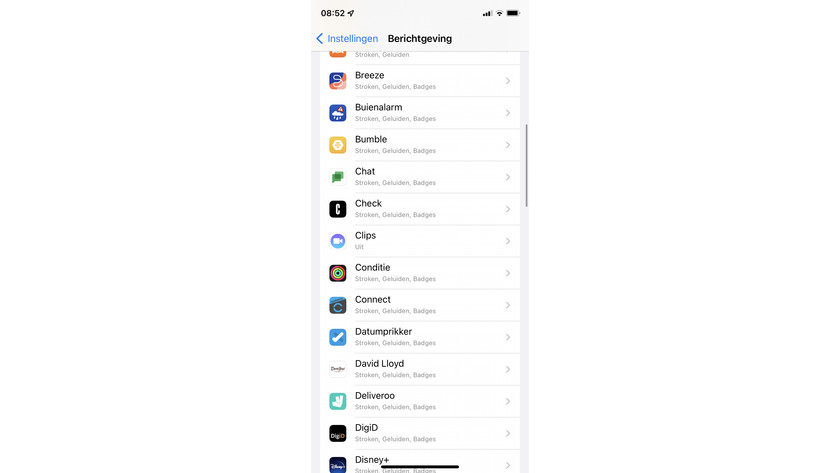Open Breeze notification settings
The height and width of the screenshot is (473, 840).
[x=420, y=81]
